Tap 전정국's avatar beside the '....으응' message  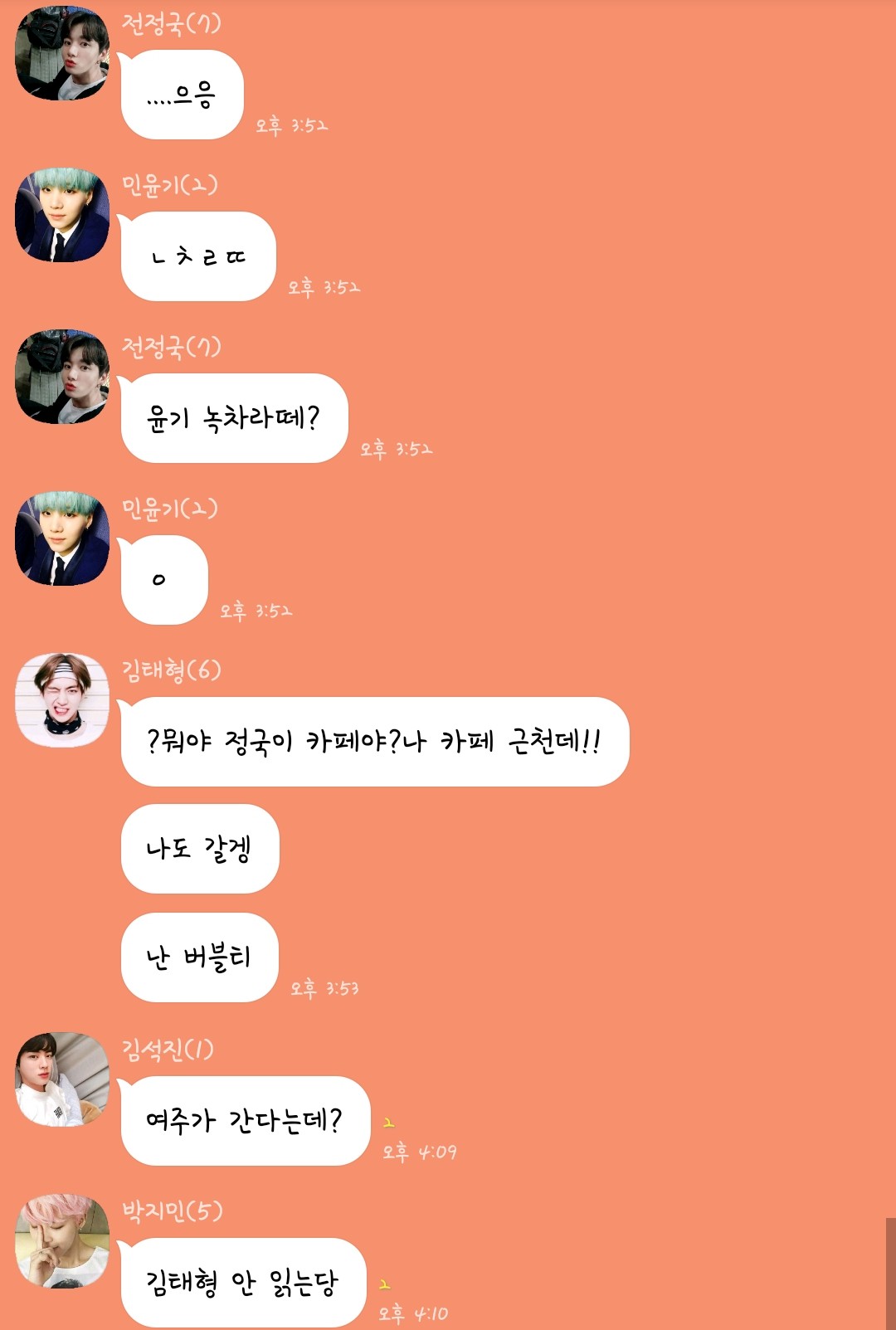coord(62,53)
